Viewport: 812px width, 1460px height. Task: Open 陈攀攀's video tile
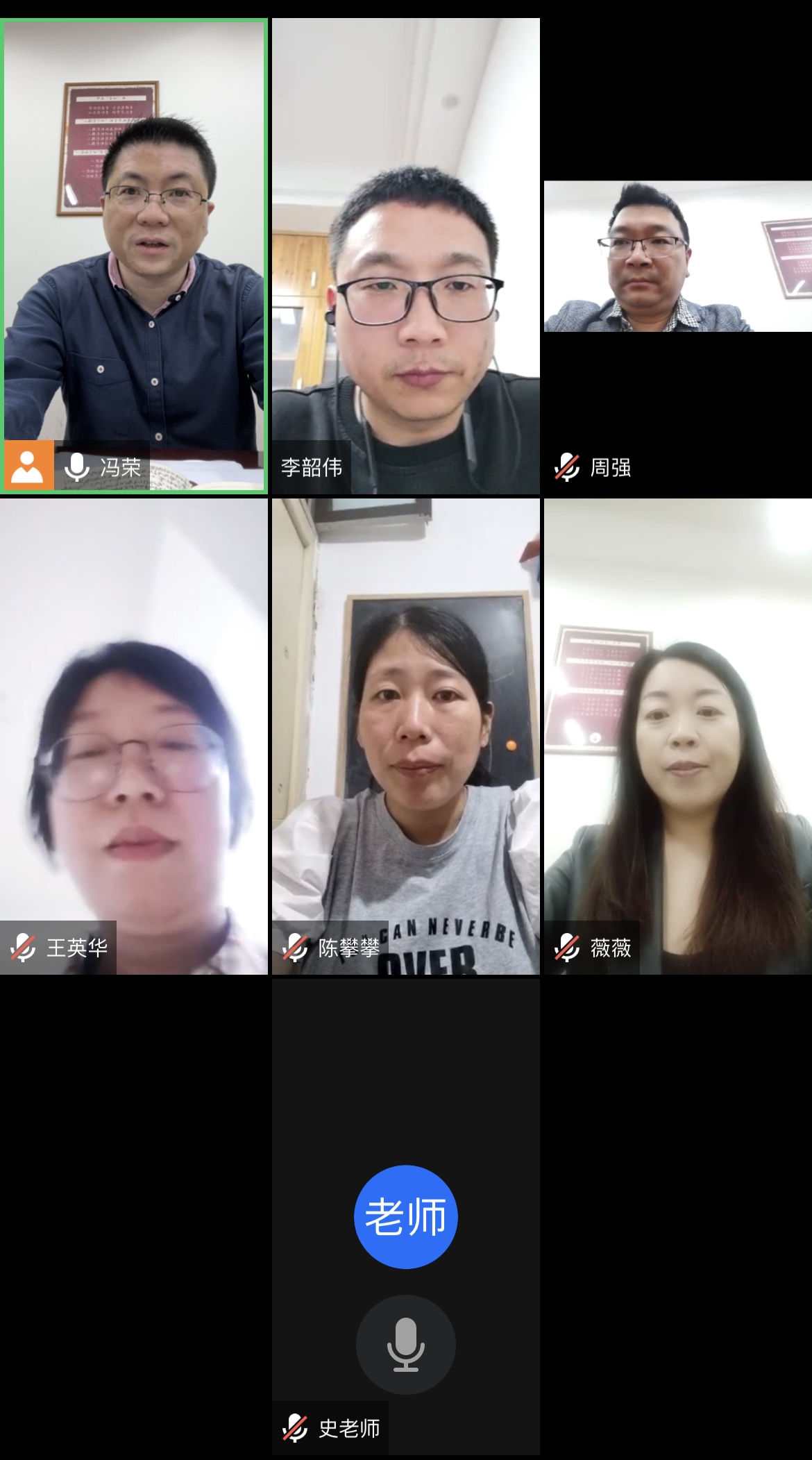point(405,736)
